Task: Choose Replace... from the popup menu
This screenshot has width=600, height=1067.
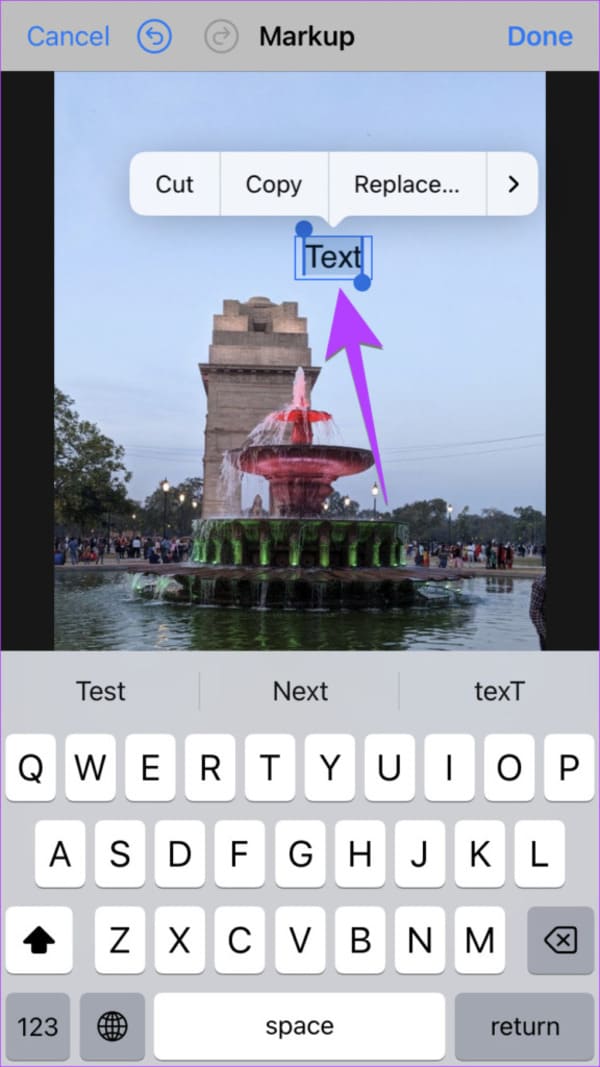Action: pyautogui.click(x=407, y=184)
